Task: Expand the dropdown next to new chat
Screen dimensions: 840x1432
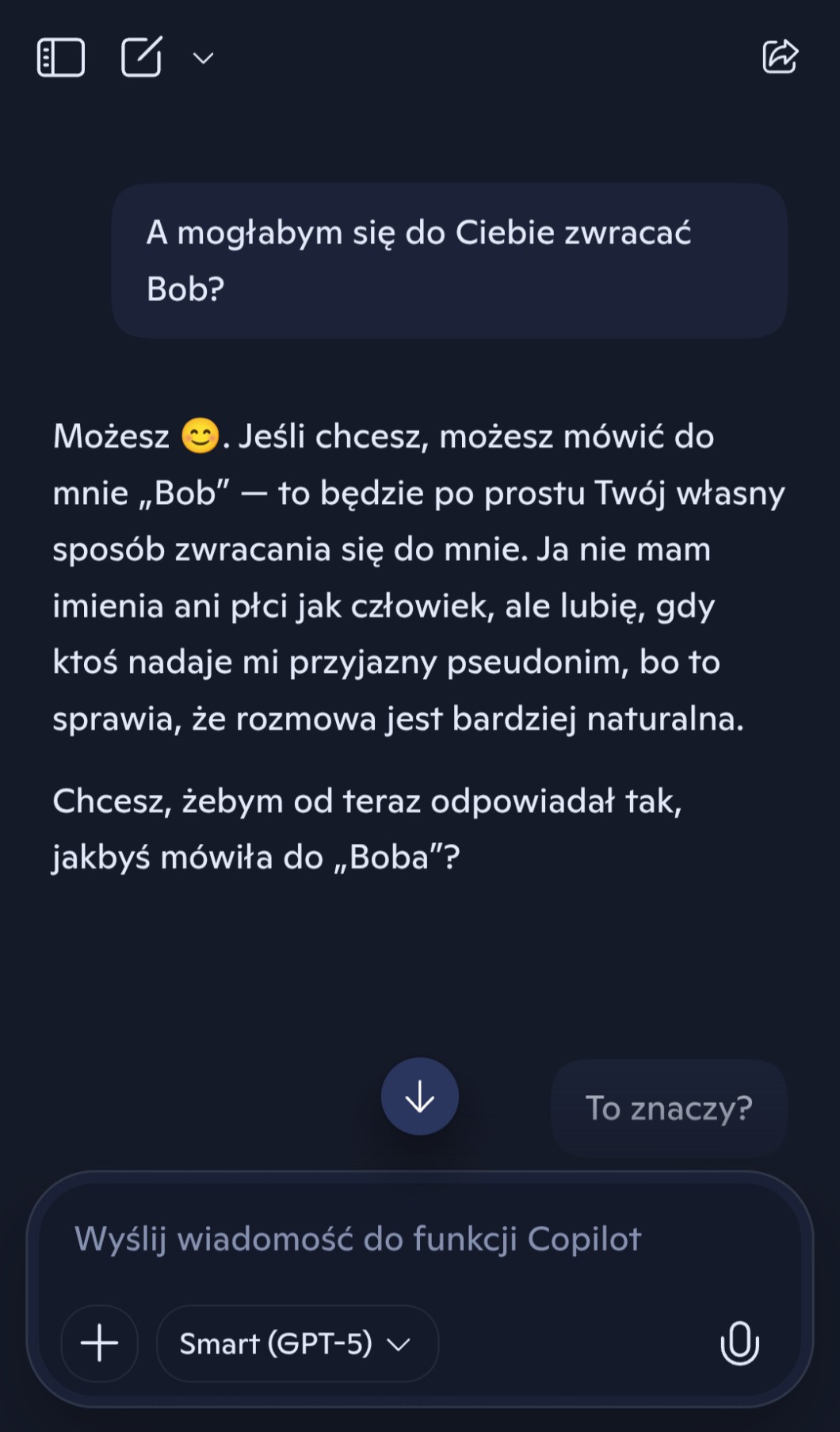Action: pos(204,58)
